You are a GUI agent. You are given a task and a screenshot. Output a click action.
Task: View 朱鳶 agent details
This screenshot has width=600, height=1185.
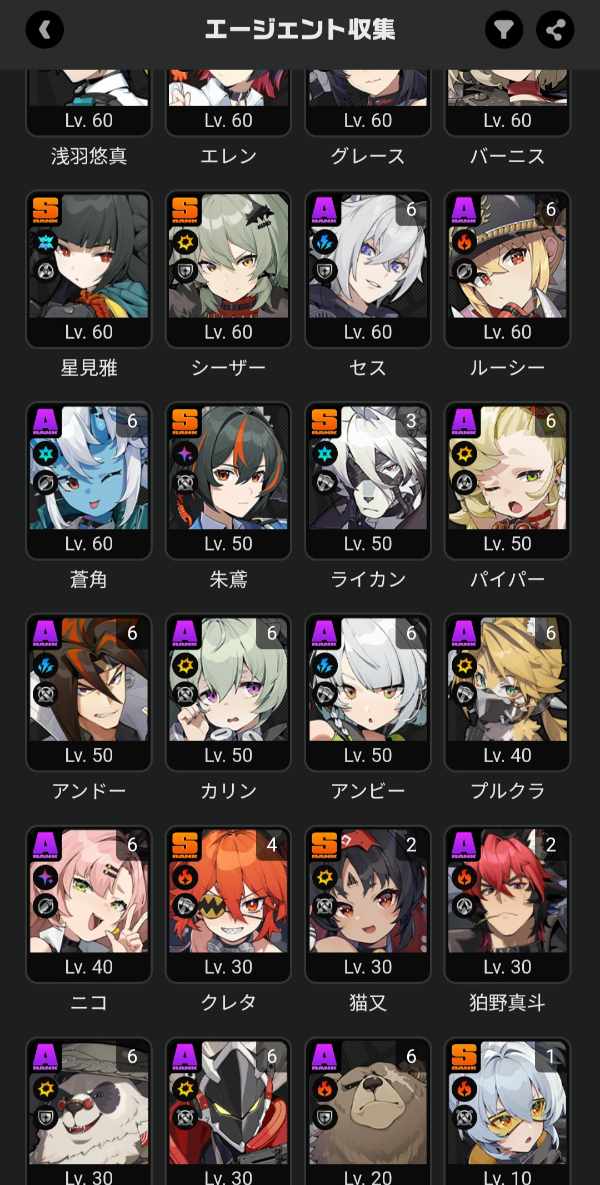point(228,480)
